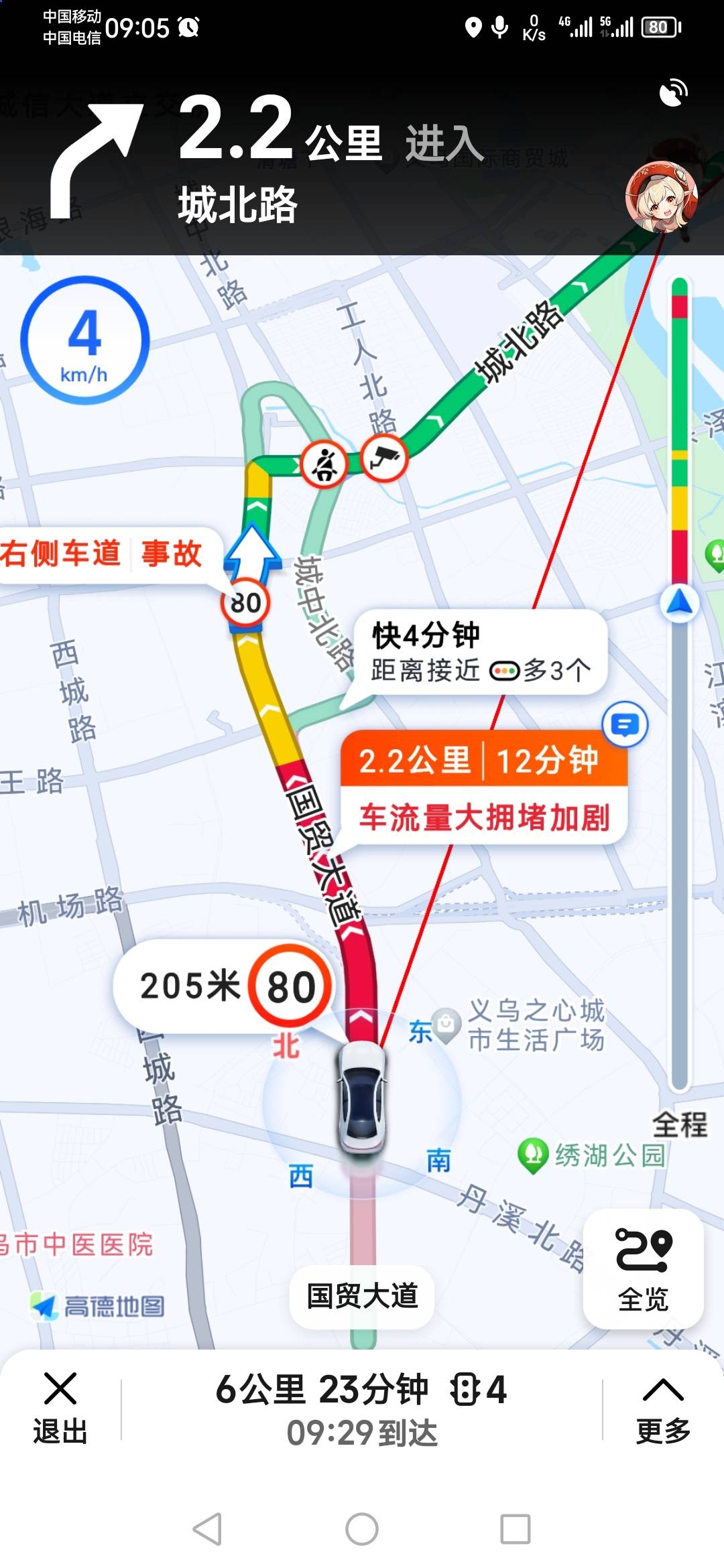Open the congestion info 车流量大拥堵加剧 card
724x1568 pixels.
484,787
